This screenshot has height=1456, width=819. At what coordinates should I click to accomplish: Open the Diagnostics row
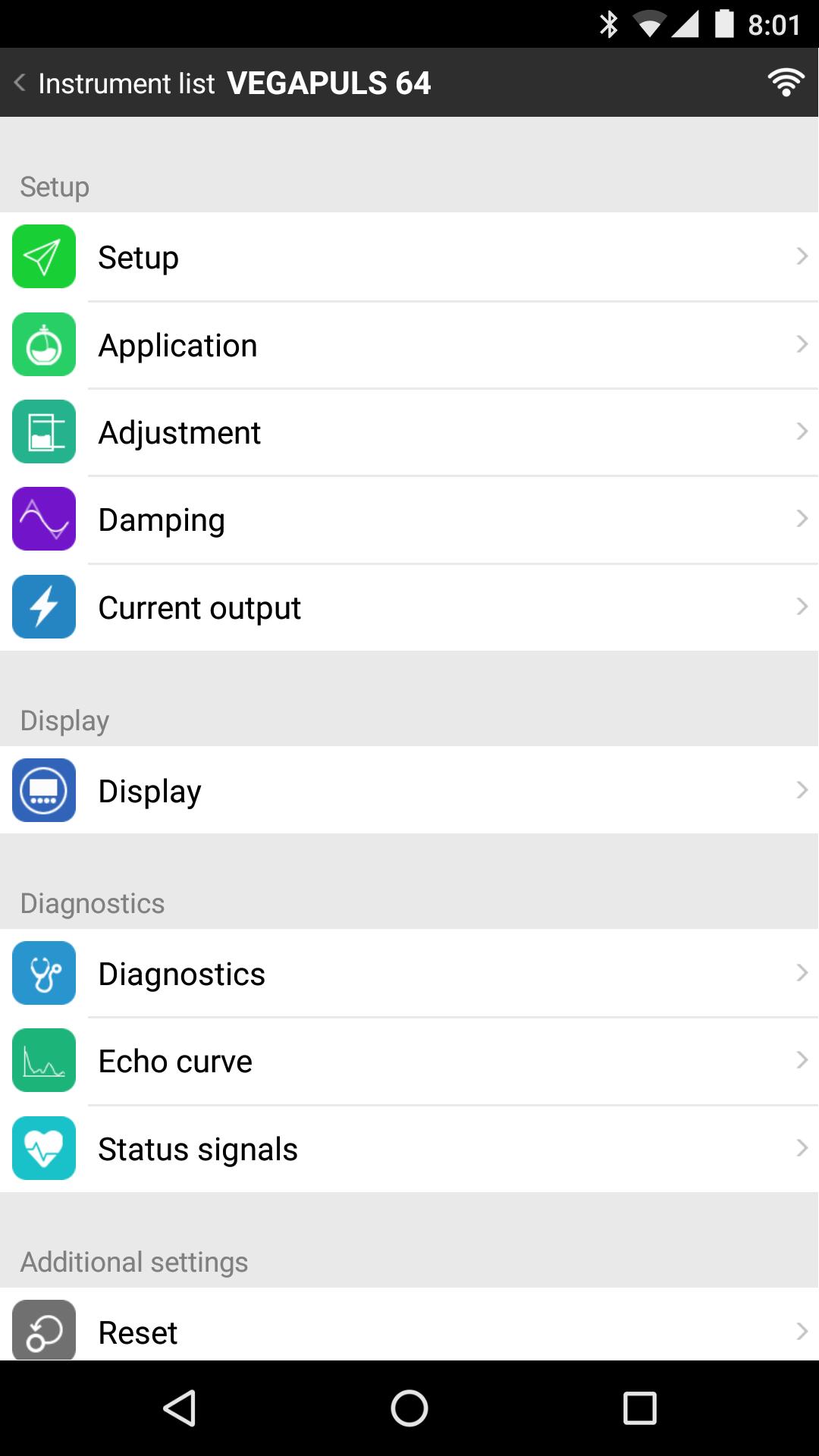point(409,974)
